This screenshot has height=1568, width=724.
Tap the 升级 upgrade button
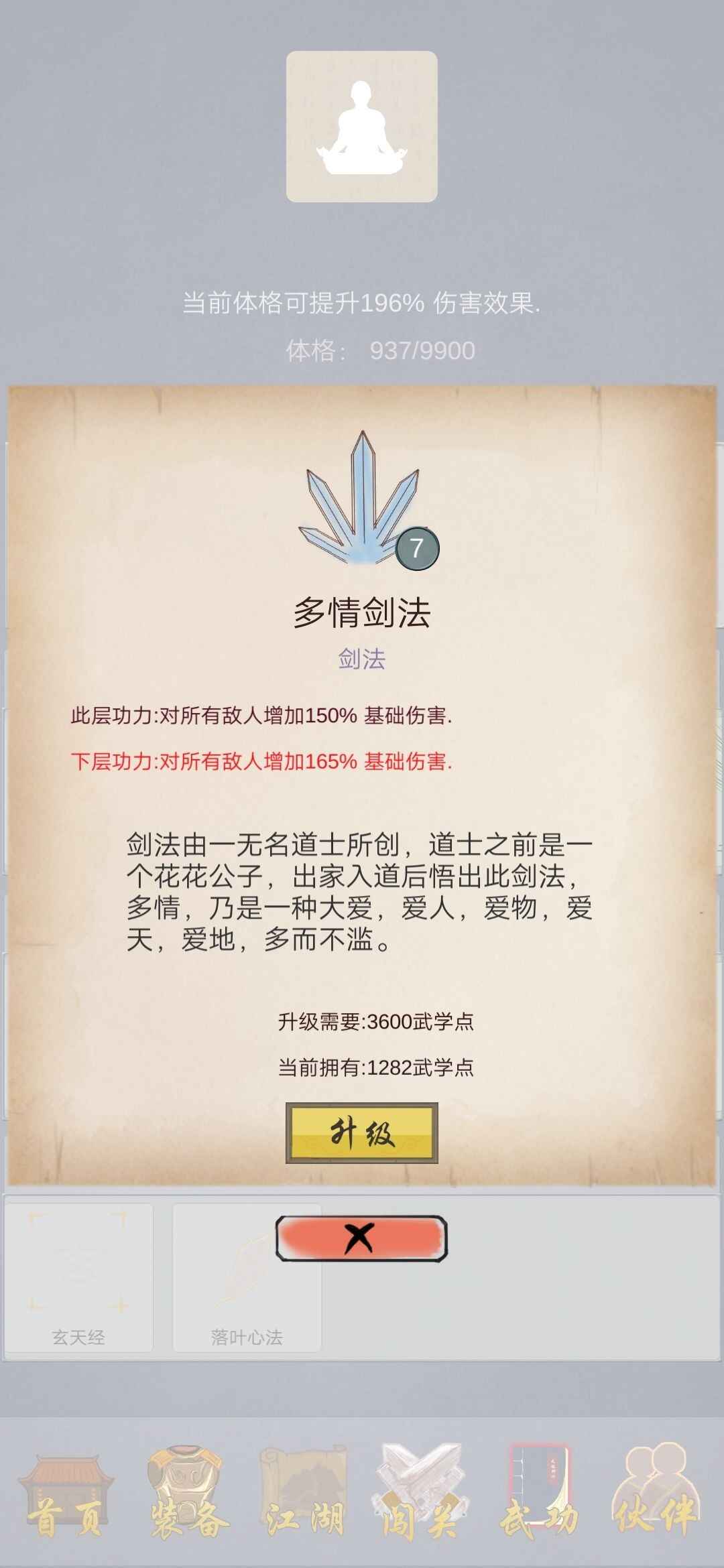[x=361, y=1132]
